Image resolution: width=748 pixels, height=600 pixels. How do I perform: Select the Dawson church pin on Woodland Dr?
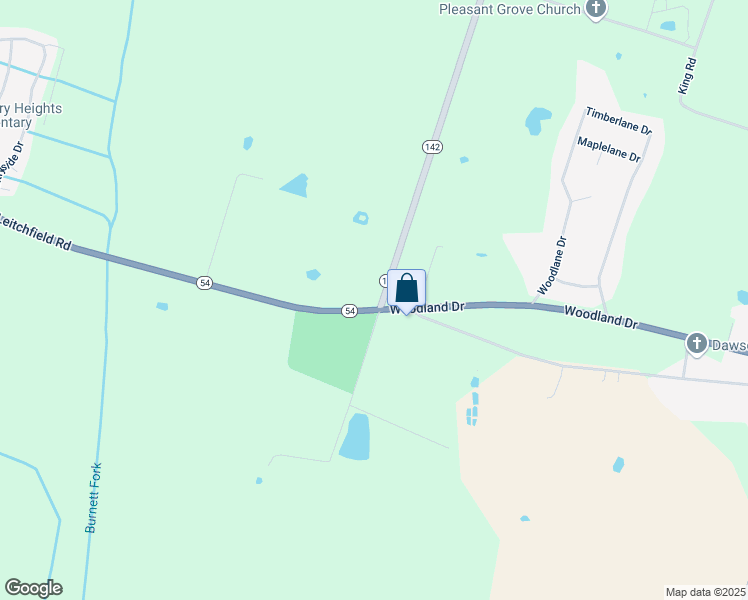[697, 345]
